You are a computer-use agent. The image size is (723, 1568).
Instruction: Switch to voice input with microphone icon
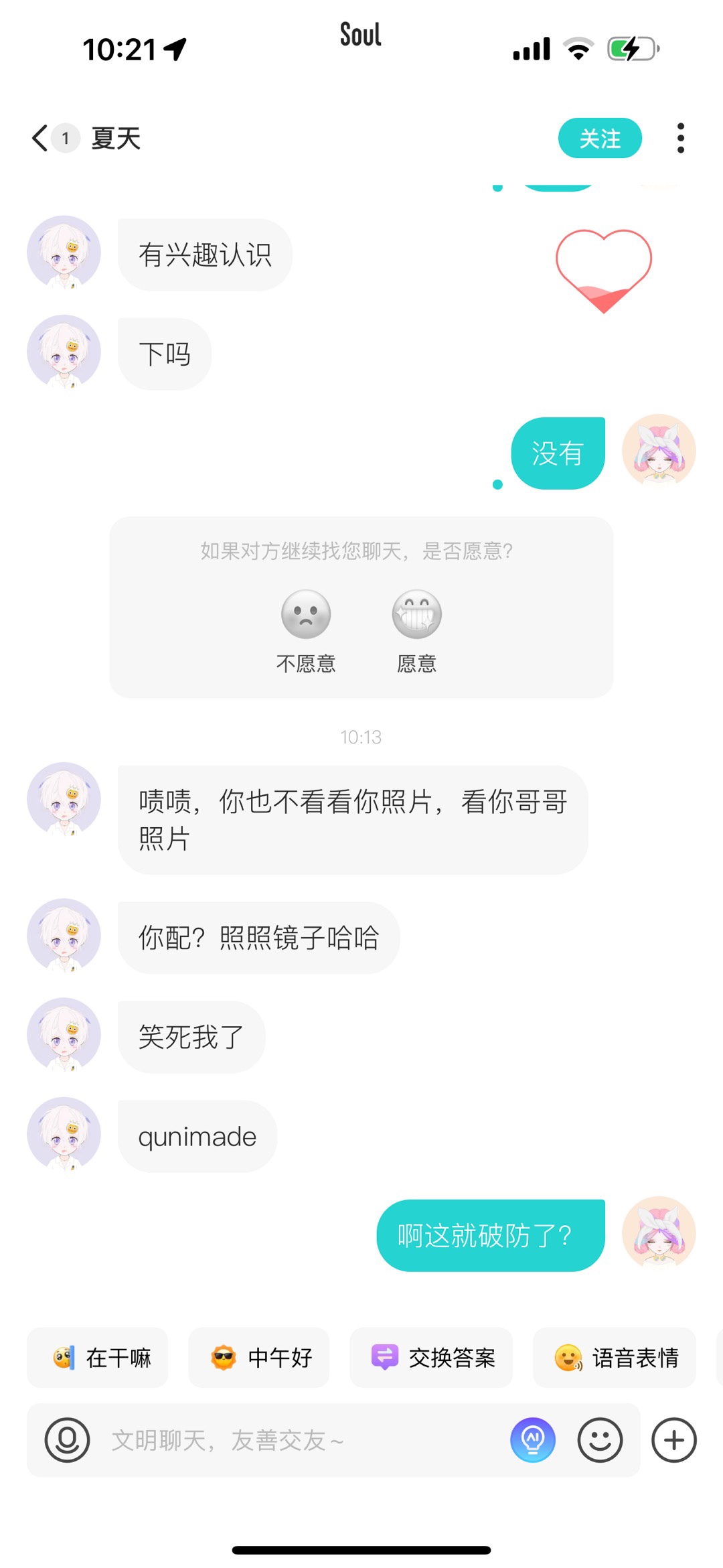[x=67, y=1440]
